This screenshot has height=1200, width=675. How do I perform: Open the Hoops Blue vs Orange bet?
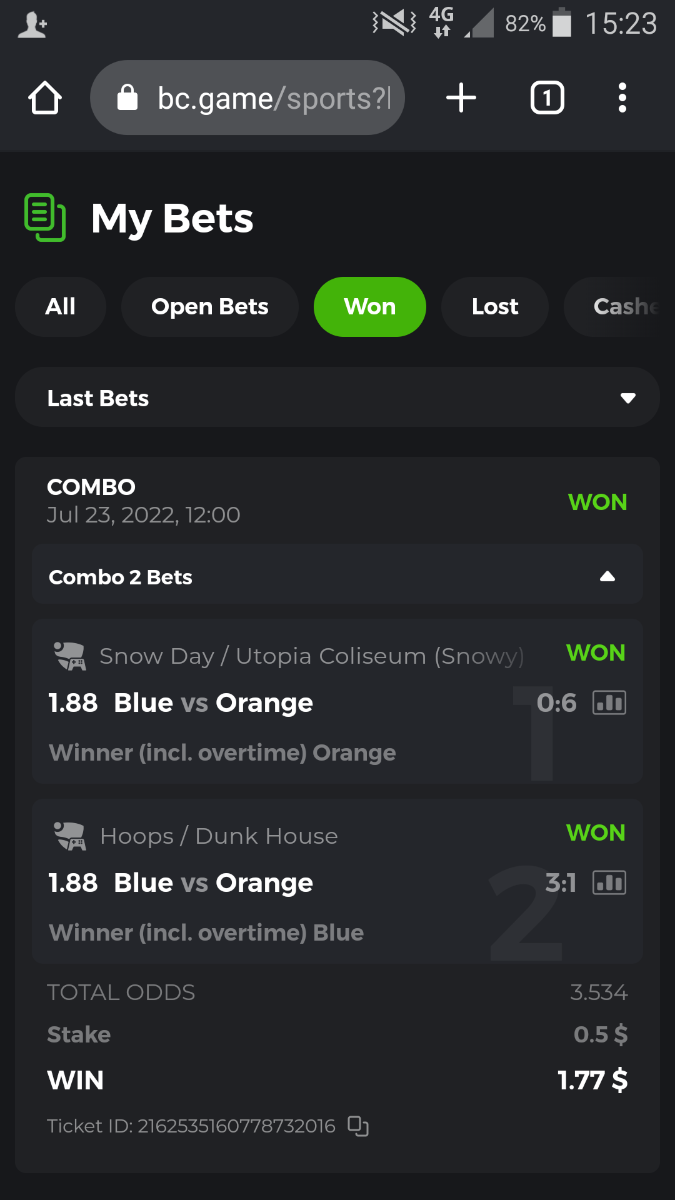click(214, 883)
